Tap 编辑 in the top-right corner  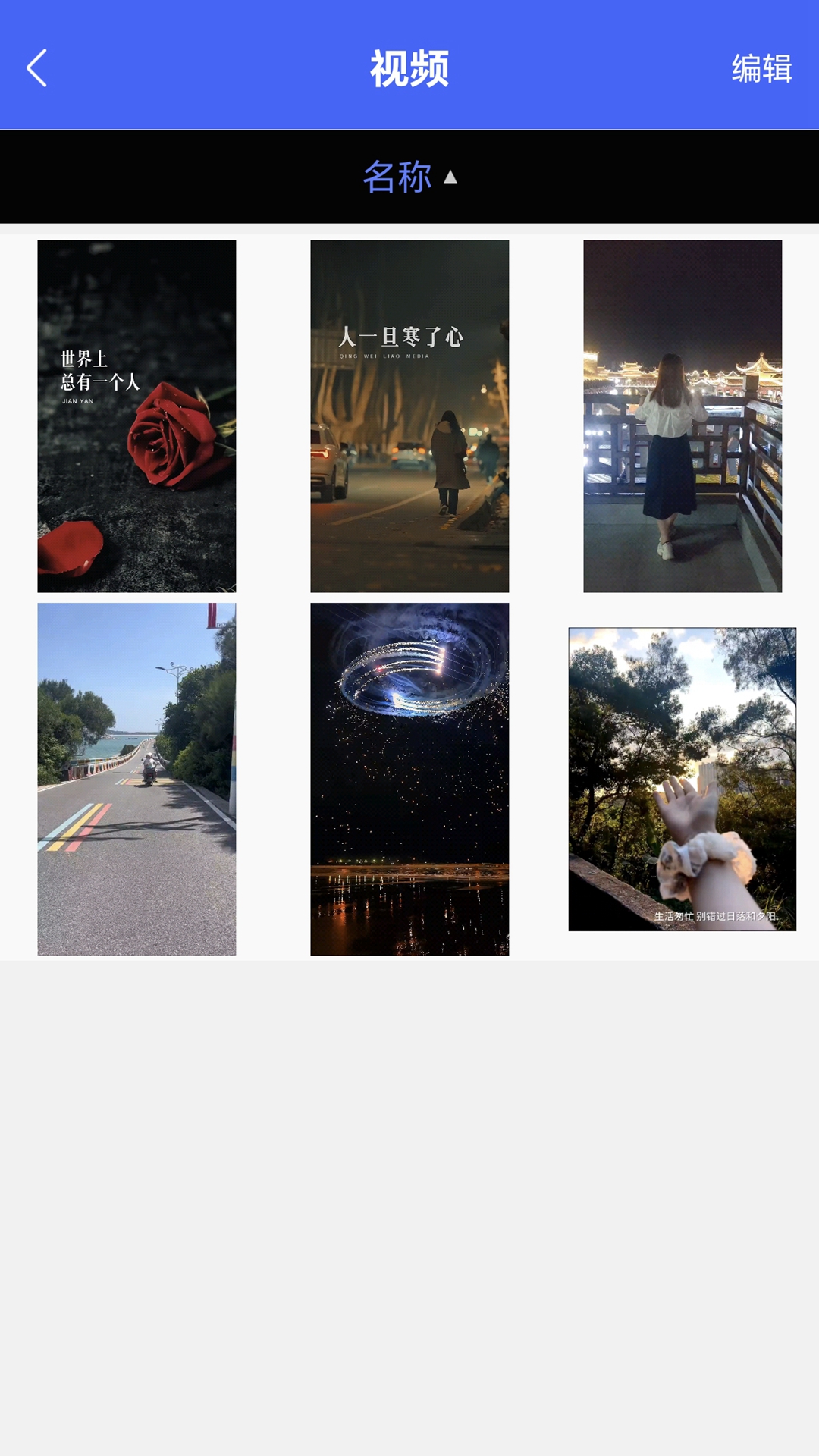(762, 68)
